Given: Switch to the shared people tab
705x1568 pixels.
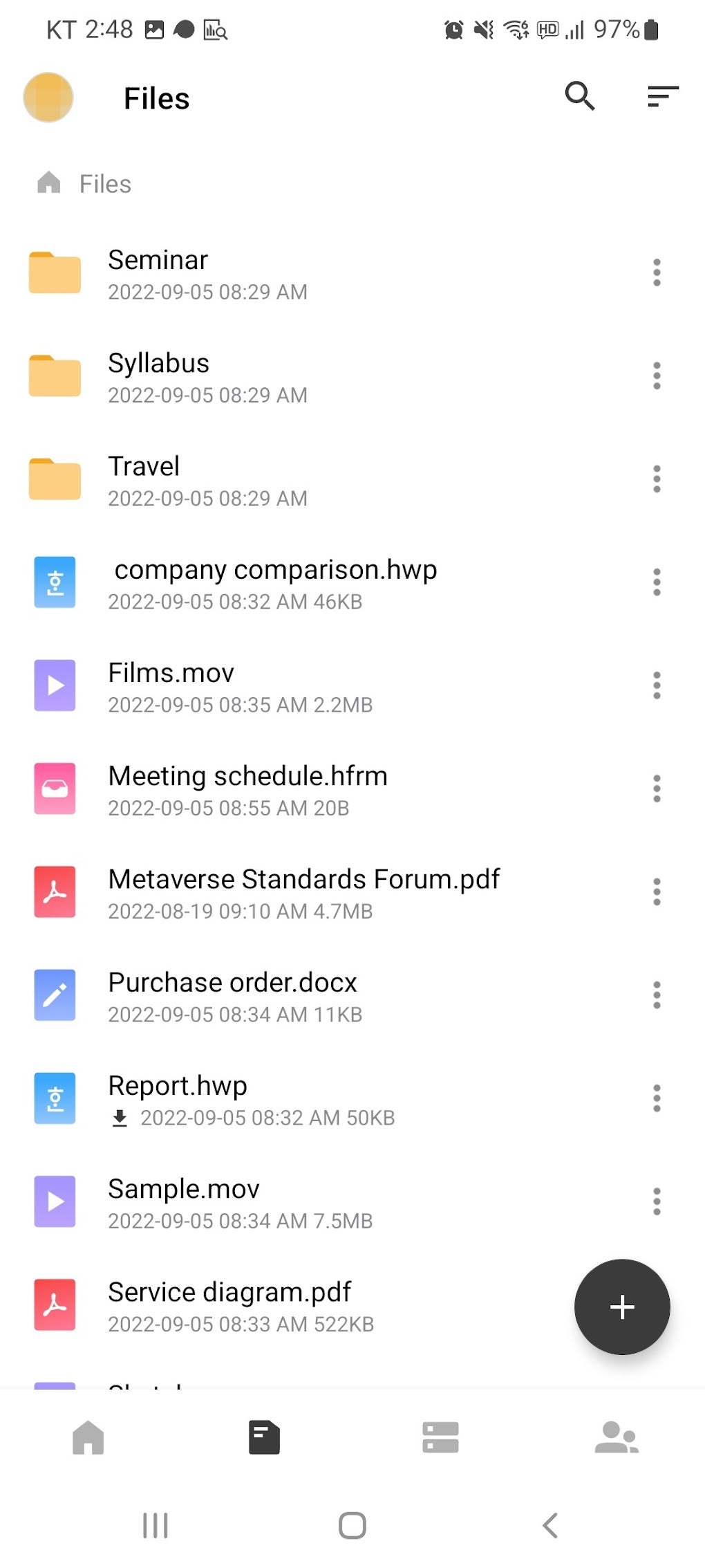Looking at the screenshot, I should click(x=617, y=1438).
